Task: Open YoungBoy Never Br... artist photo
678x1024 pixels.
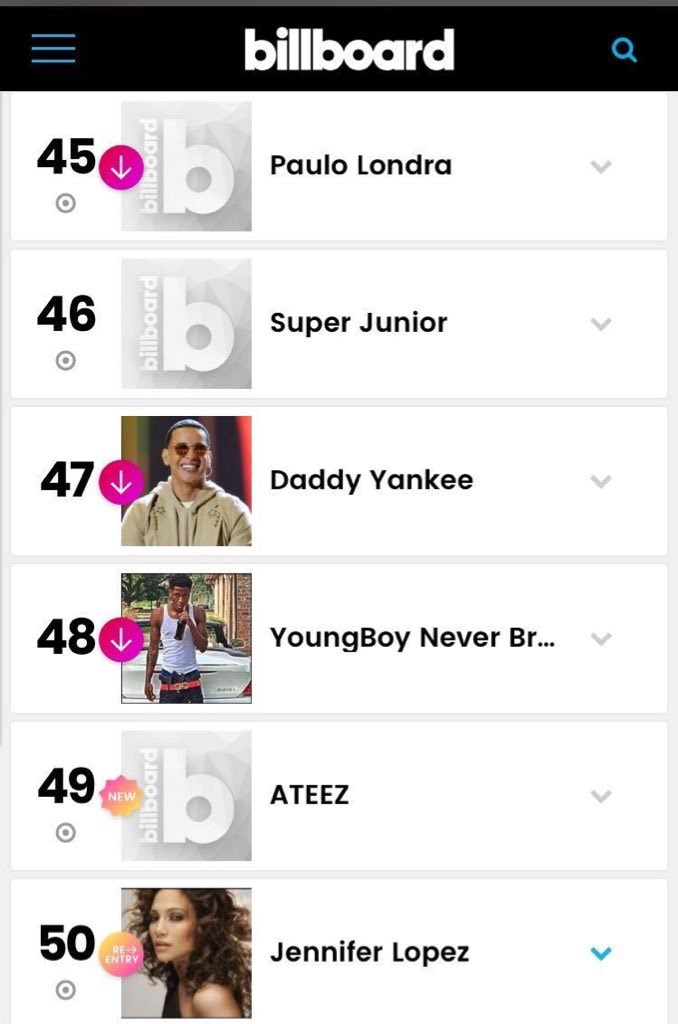Action: tap(186, 638)
